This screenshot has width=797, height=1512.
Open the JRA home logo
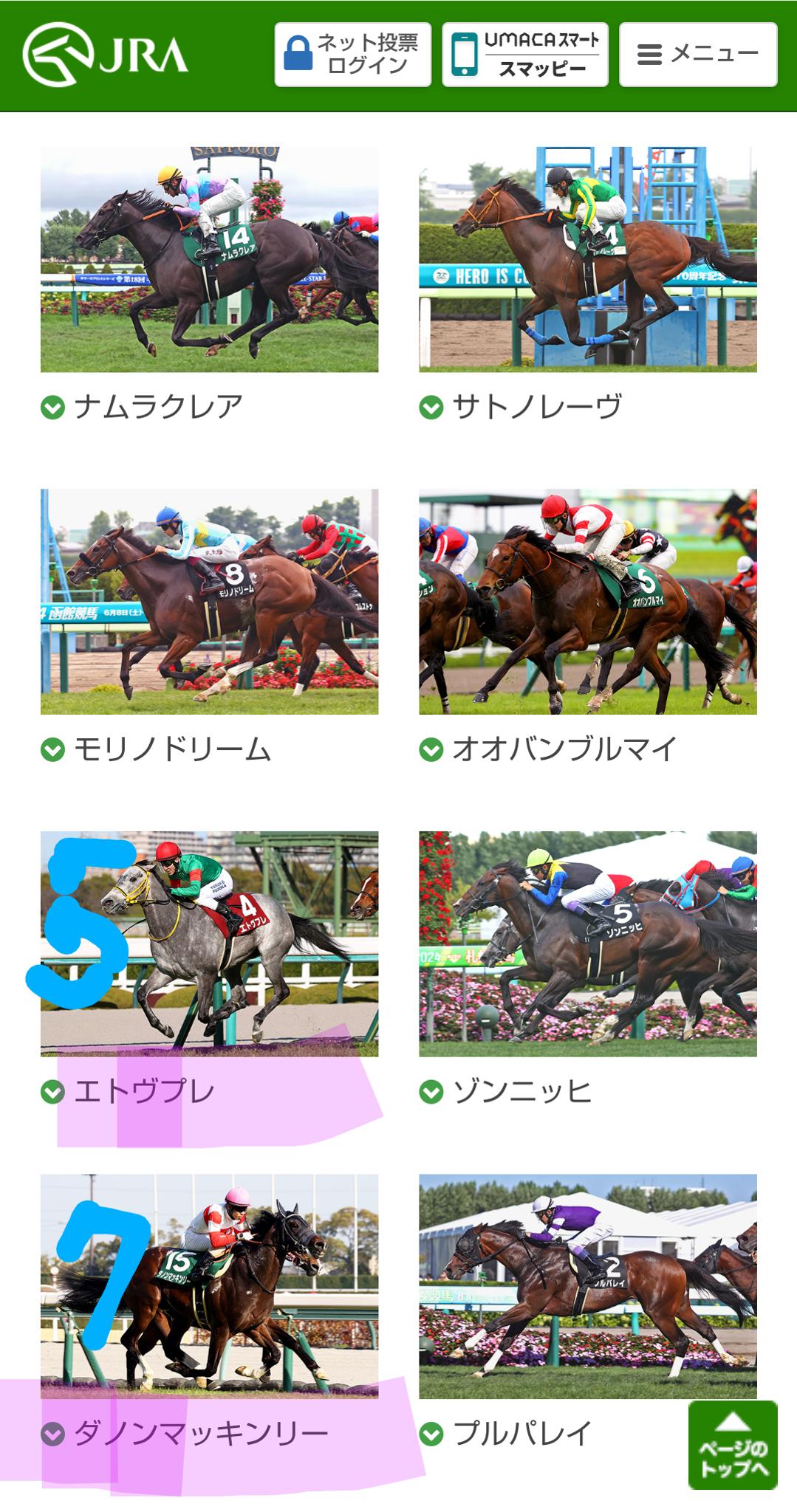(x=105, y=55)
